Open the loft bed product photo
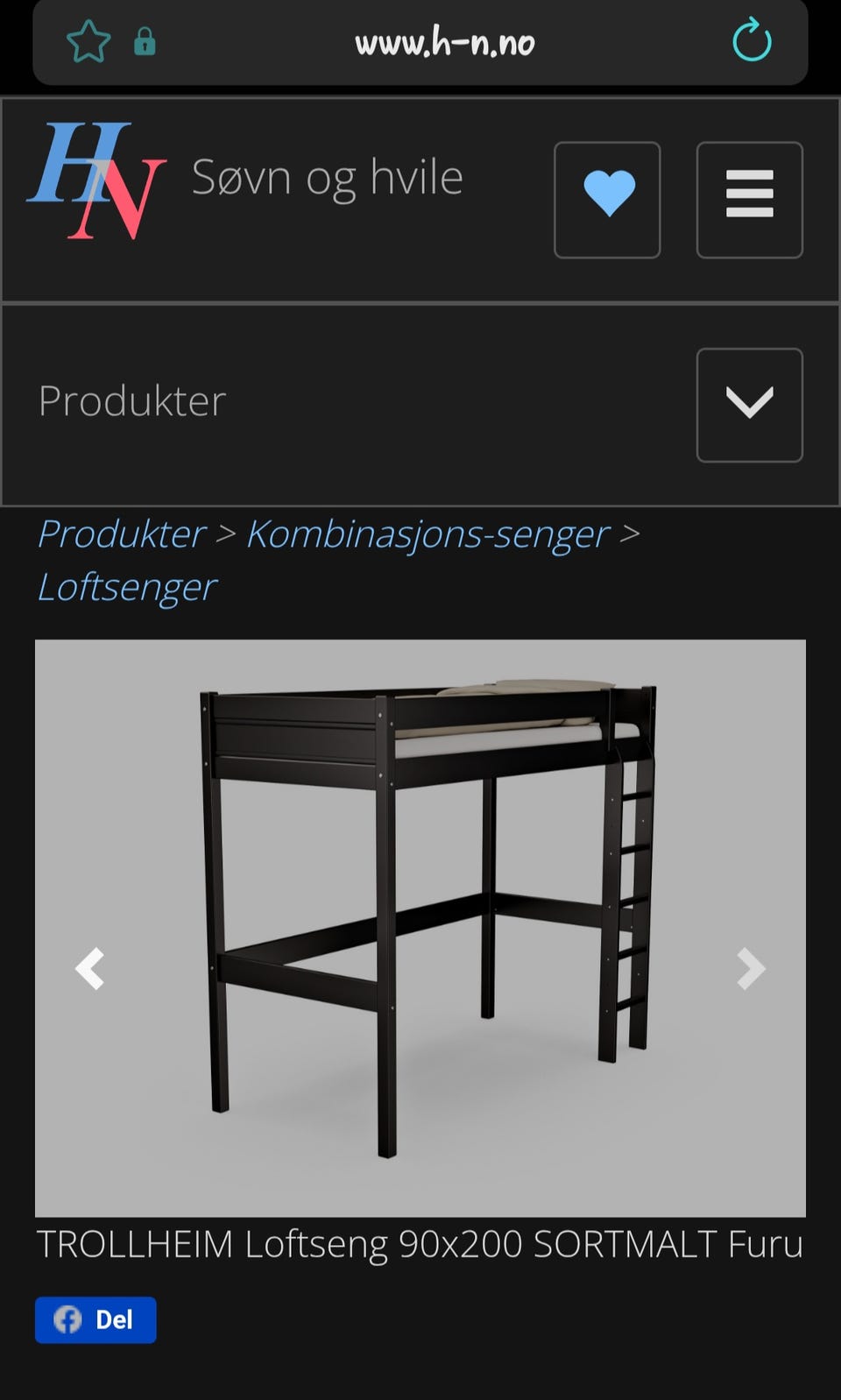Image resolution: width=841 pixels, height=1400 pixels. tap(420, 920)
